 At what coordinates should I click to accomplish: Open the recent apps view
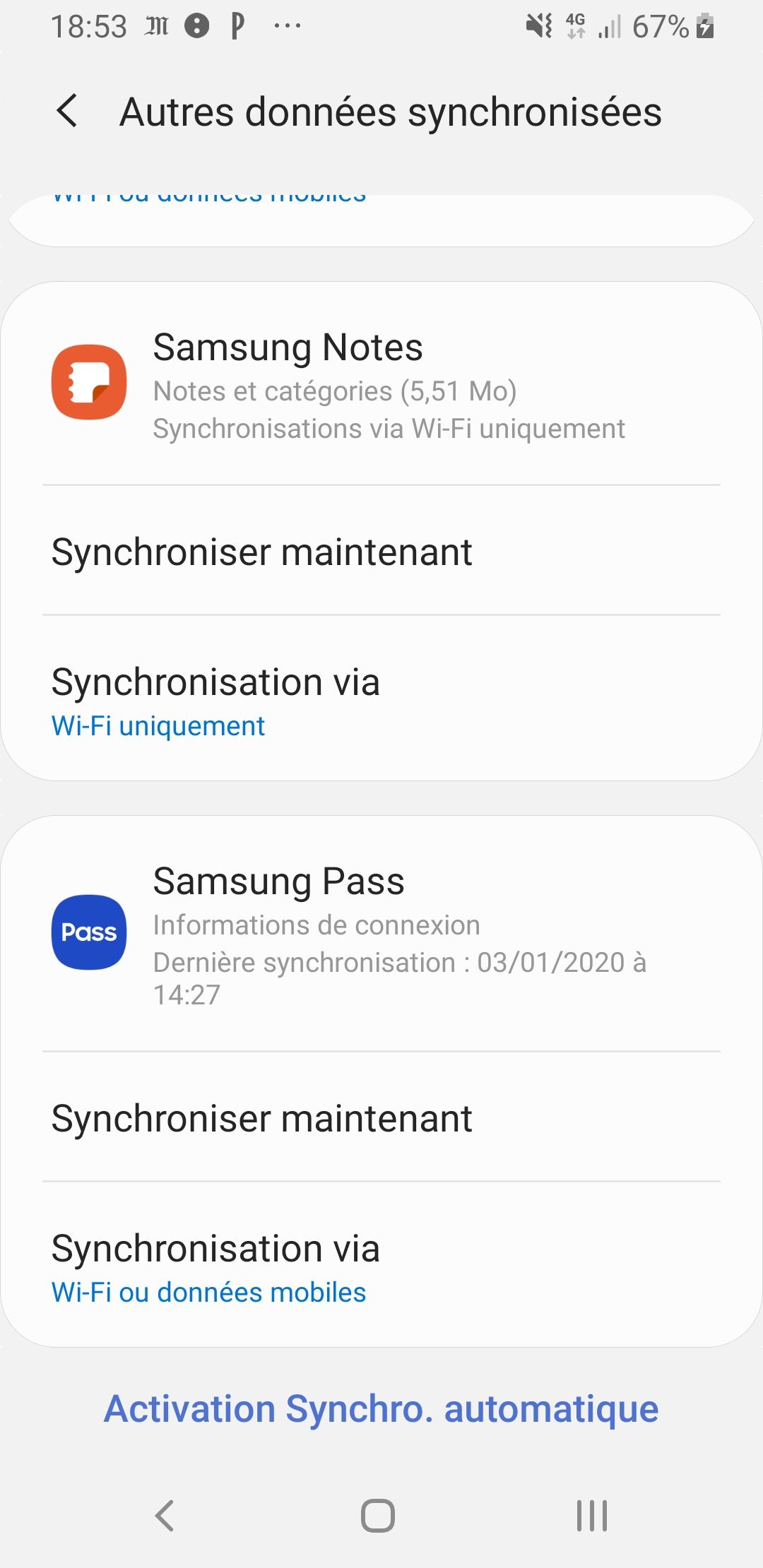coord(591,1516)
